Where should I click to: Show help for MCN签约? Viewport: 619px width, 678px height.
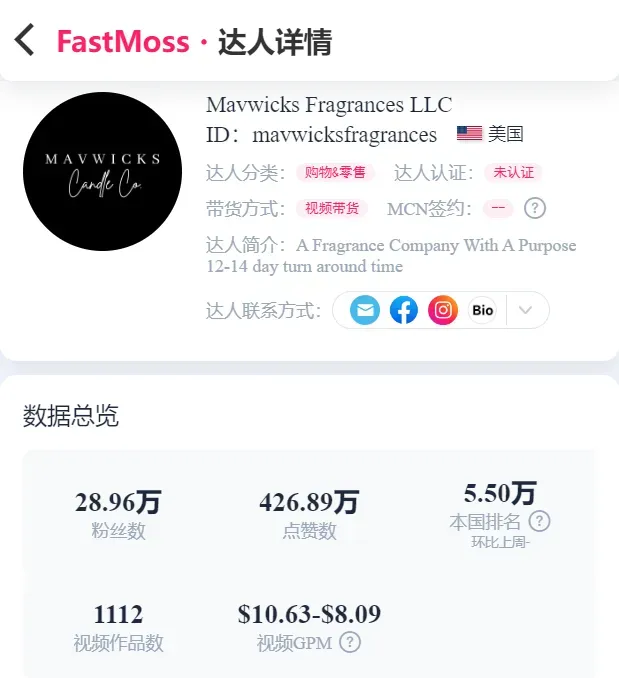point(535,208)
